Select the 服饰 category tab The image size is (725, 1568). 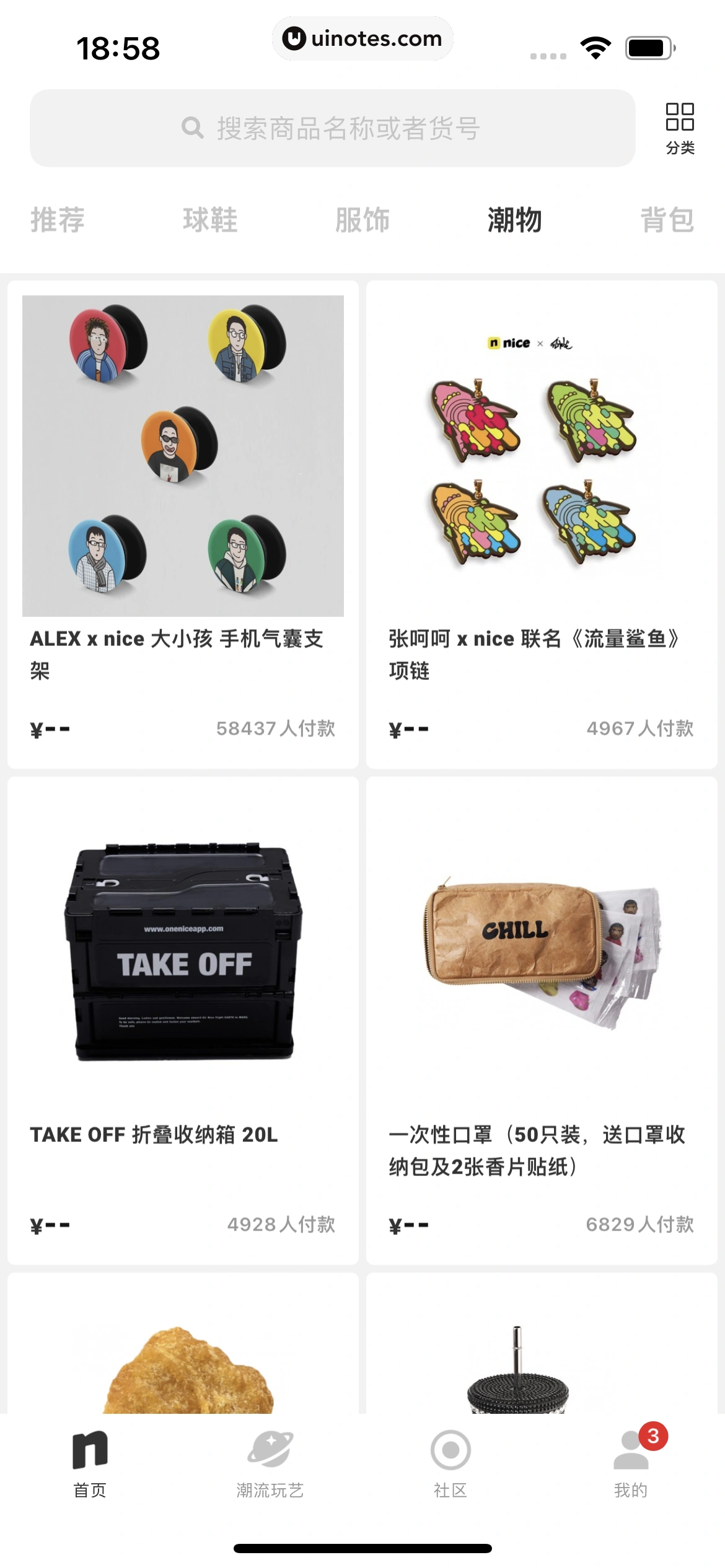(x=362, y=220)
